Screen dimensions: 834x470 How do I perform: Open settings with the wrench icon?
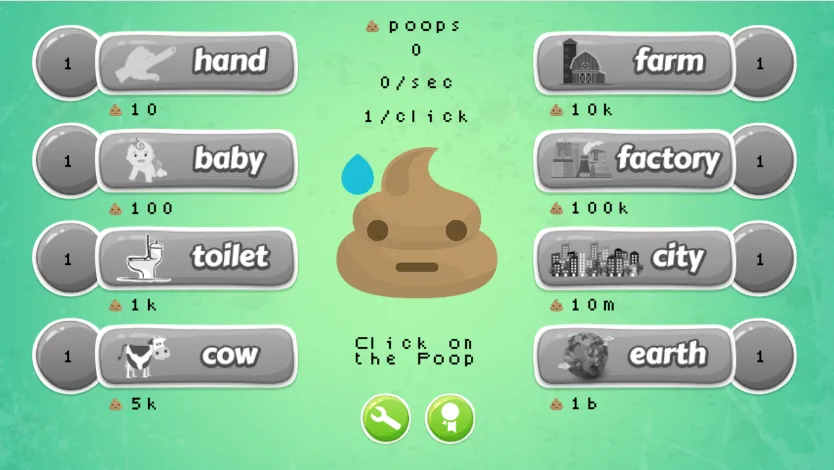coord(385,419)
